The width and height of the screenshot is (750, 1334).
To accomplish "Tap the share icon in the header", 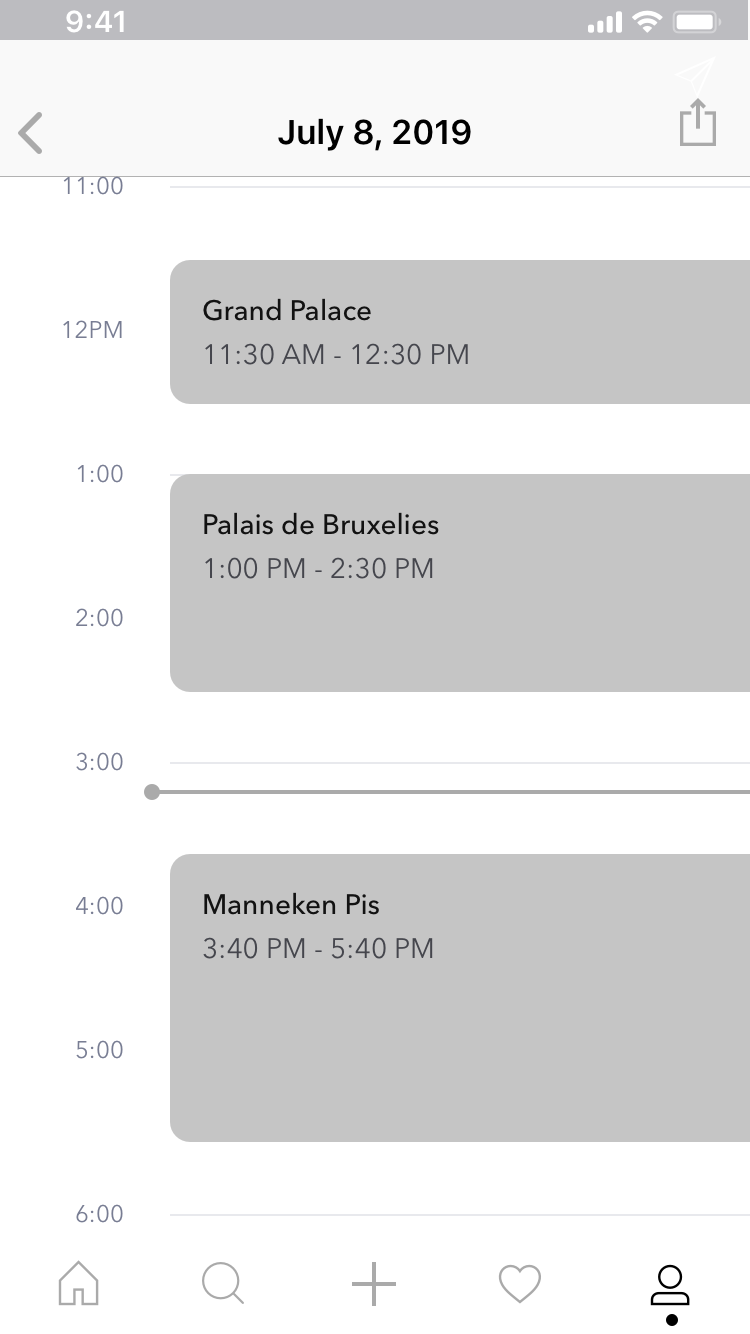I will (x=698, y=123).
